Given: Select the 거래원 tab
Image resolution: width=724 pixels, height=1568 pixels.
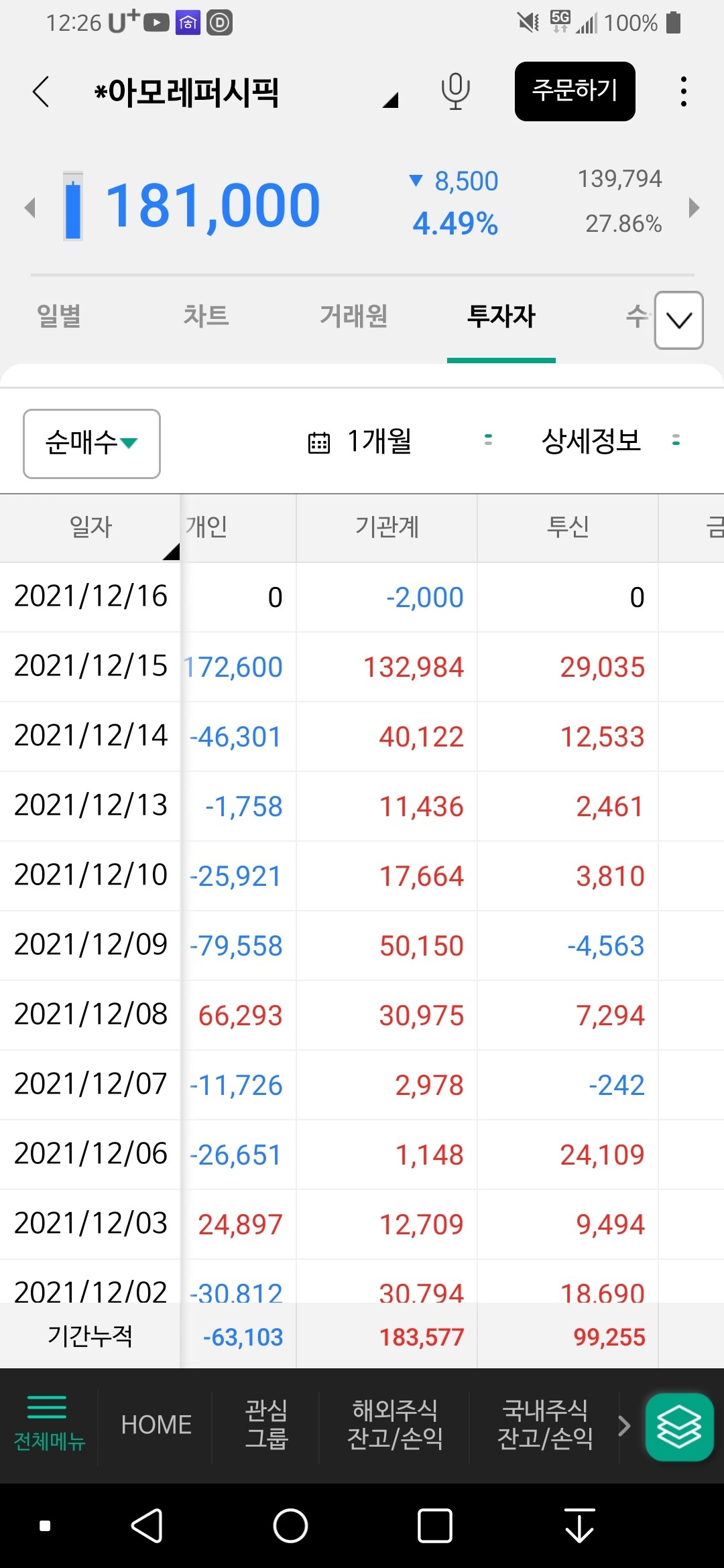Looking at the screenshot, I should (x=353, y=316).
